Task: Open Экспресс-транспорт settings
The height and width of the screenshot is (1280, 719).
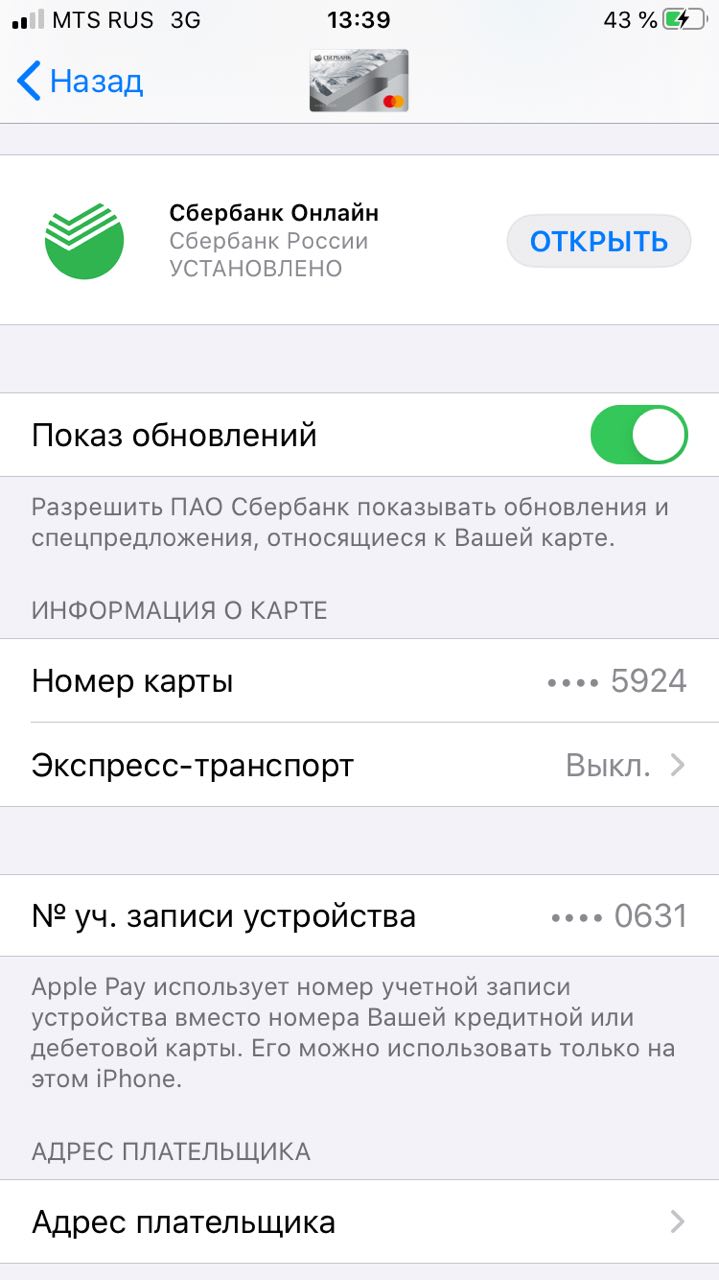Action: pyautogui.click(x=359, y=765)
